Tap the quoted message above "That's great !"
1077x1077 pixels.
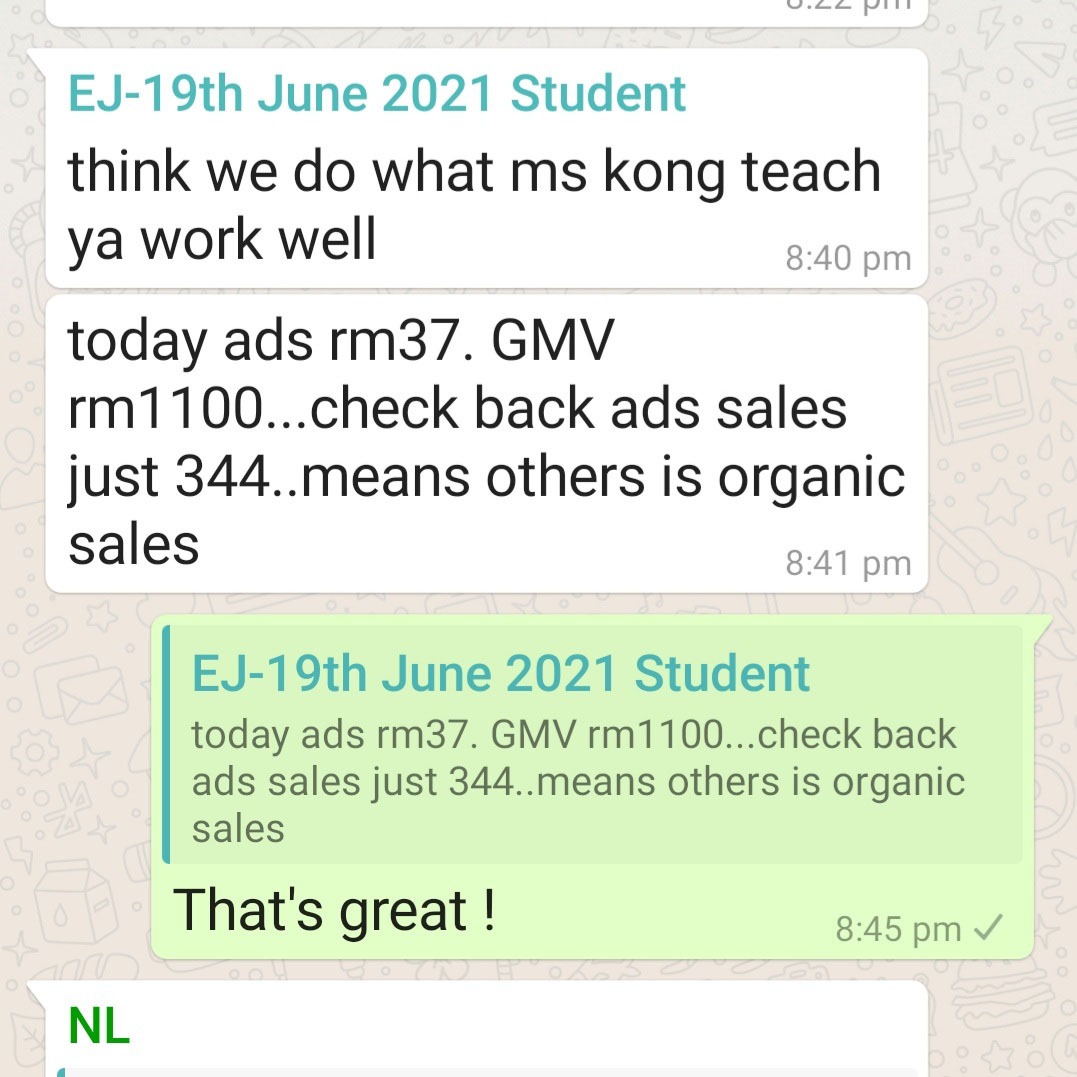pyautogui.click(x=592, y=745)
